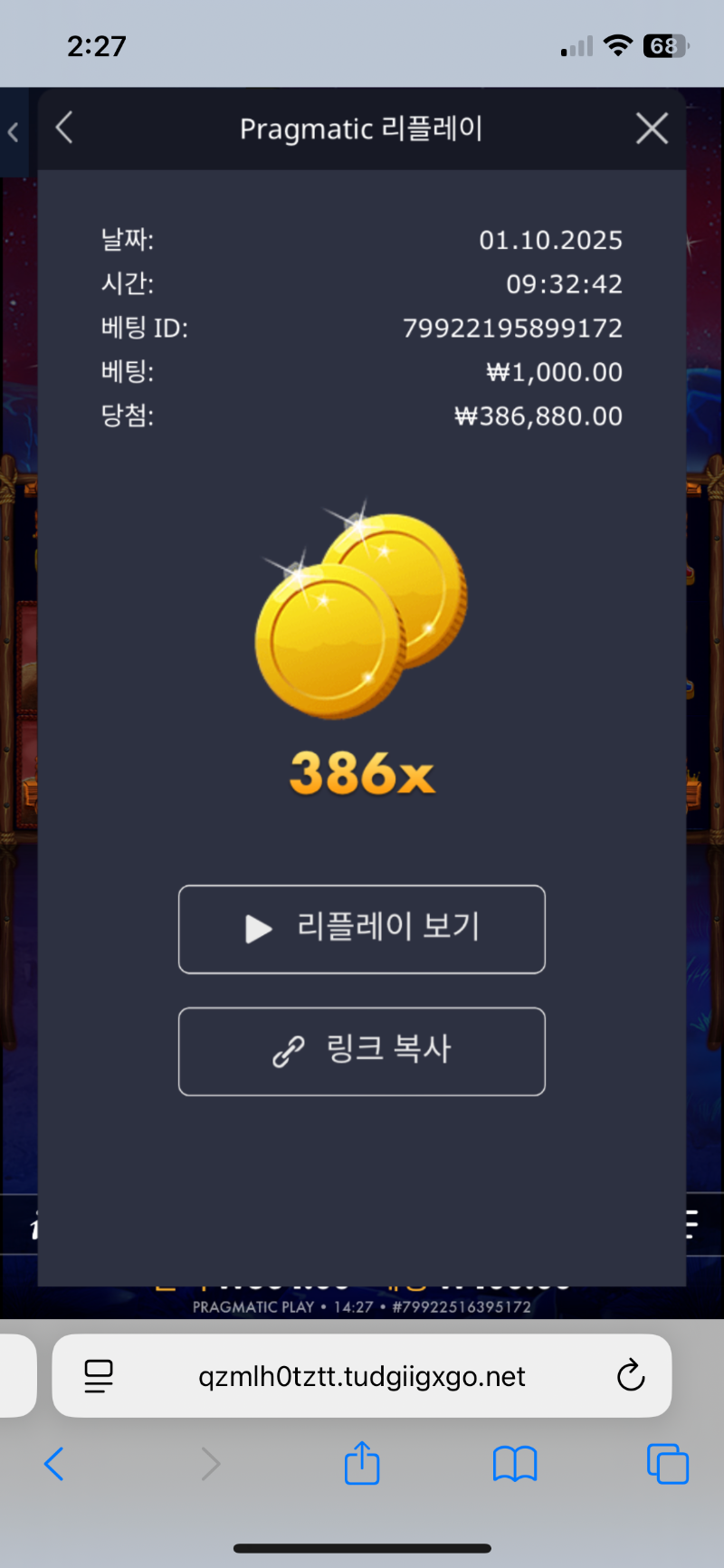Screen dimensions: 724x1568
Task: Close the Pragmatic replay dialog
Action: click(x=652, y=129)
